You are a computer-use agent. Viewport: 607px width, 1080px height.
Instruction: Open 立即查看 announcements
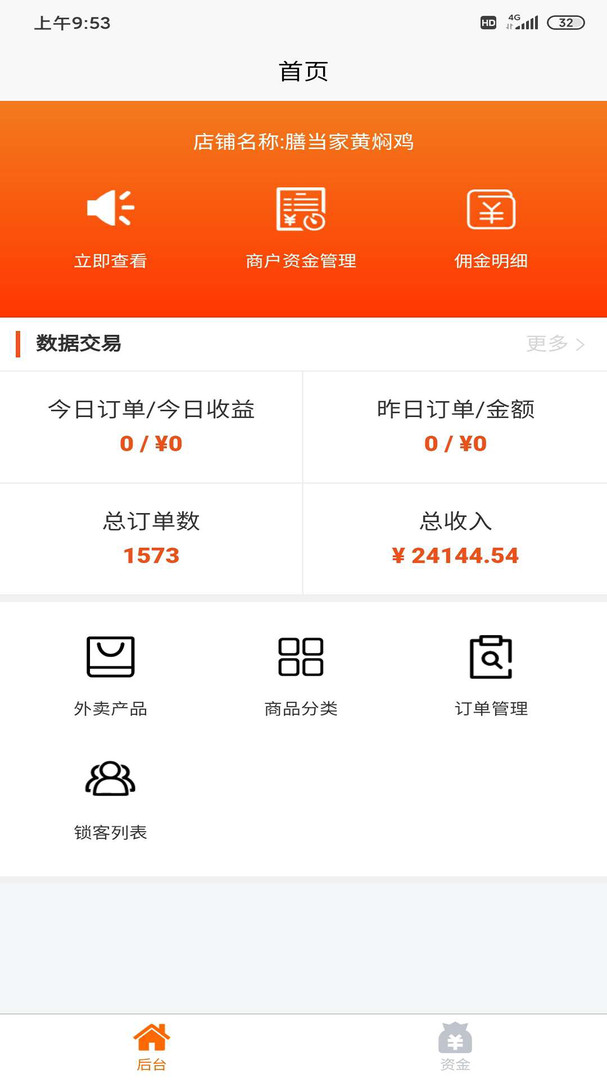[x=110, y=228]
